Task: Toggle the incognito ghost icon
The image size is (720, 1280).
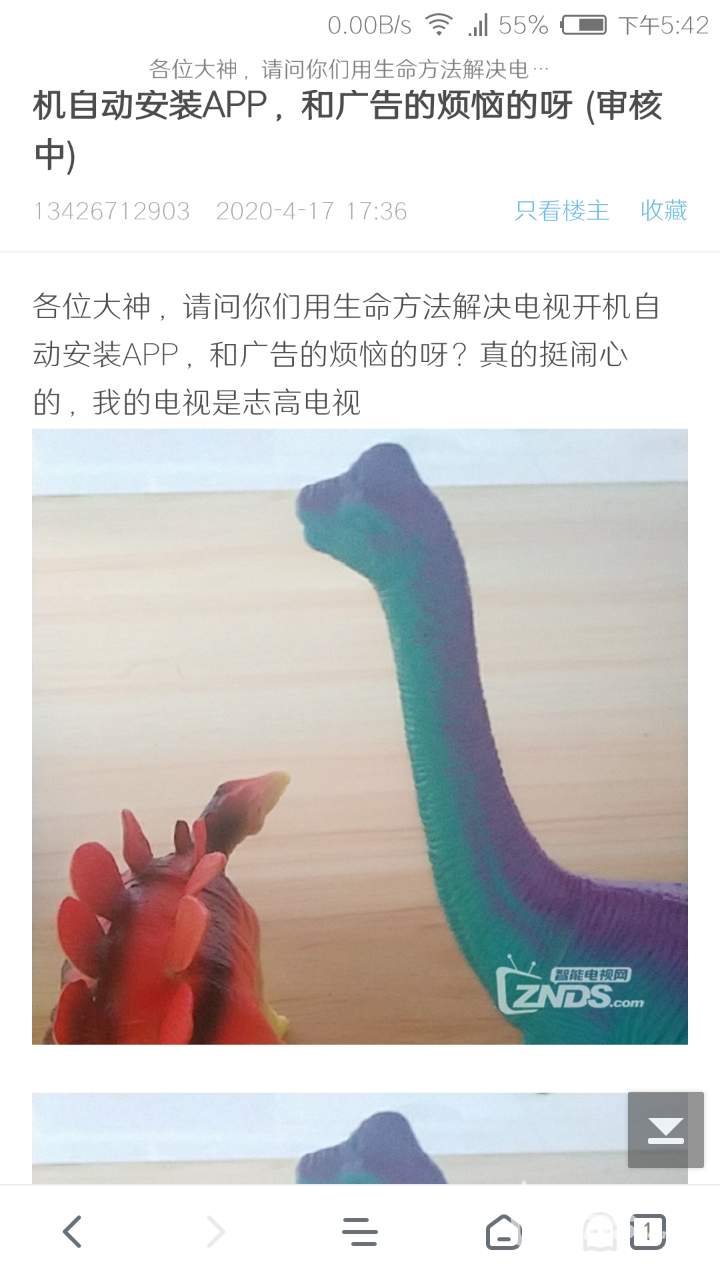Action: [x=600, y=1232]
